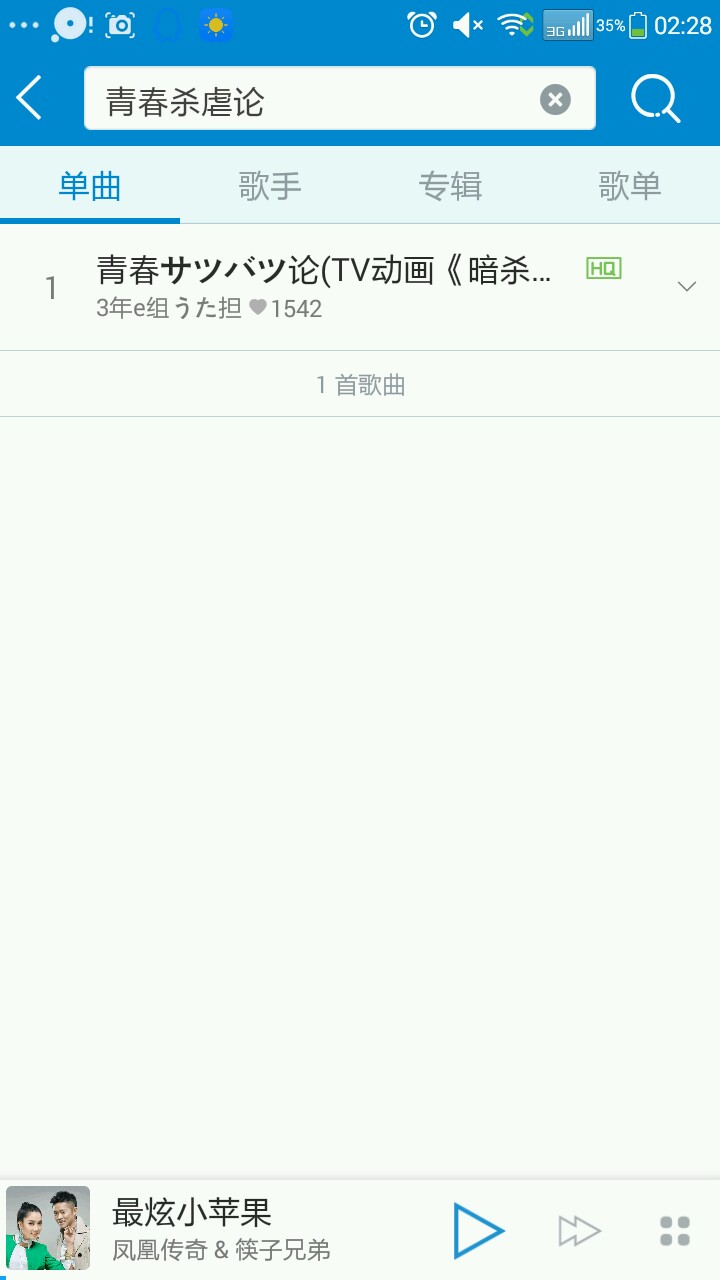Screen dimensions: 720x1280
Task: Select the 单曲 tab
Action: coord(90,186)
